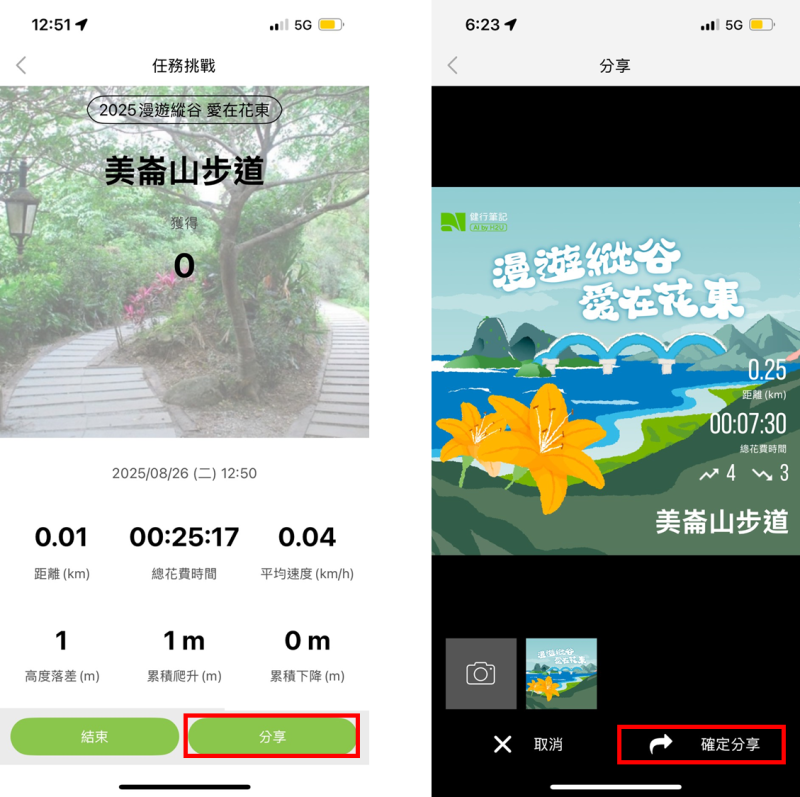Cancel sharing with 取消
The width and height of the screenshot is (800, 797).
pyautogui.click(x=529, y=744)
